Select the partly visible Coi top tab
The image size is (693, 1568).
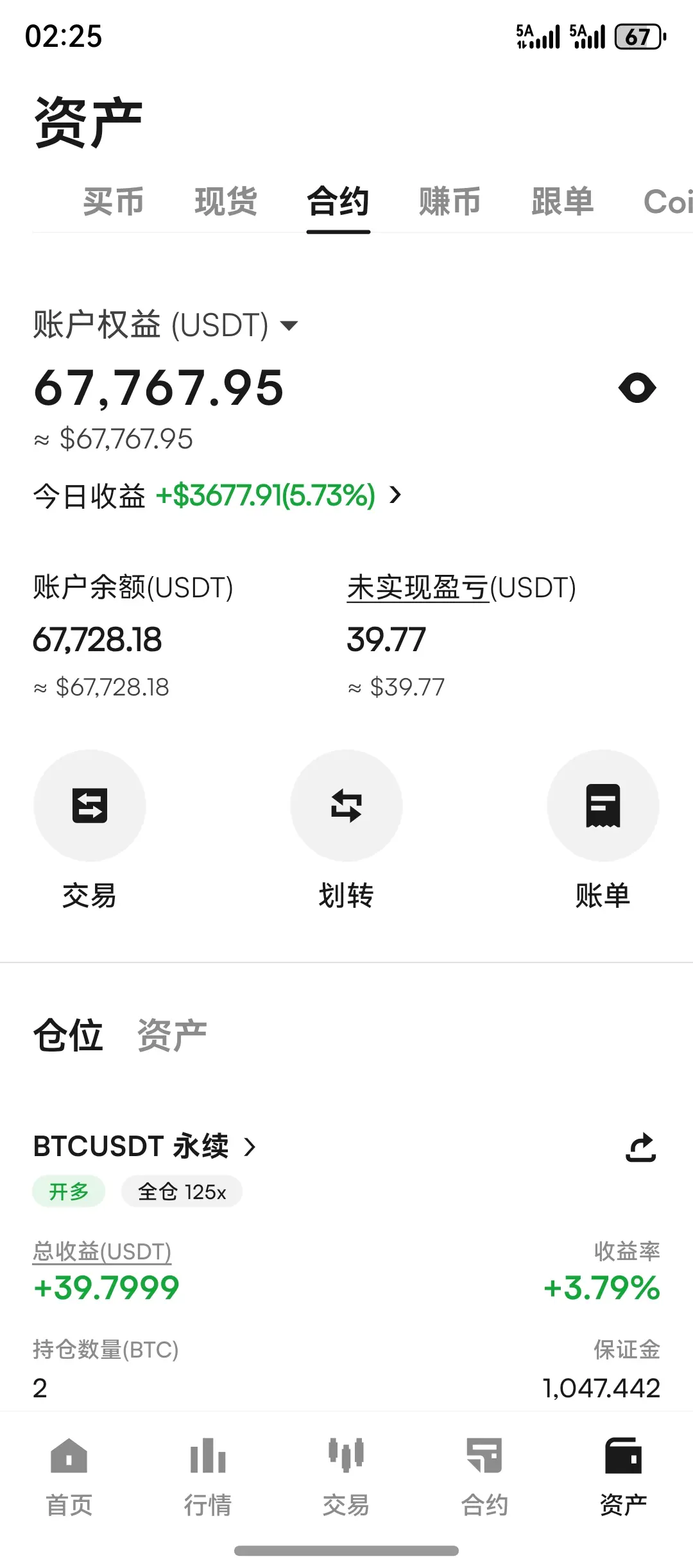[x=667, y=202]
